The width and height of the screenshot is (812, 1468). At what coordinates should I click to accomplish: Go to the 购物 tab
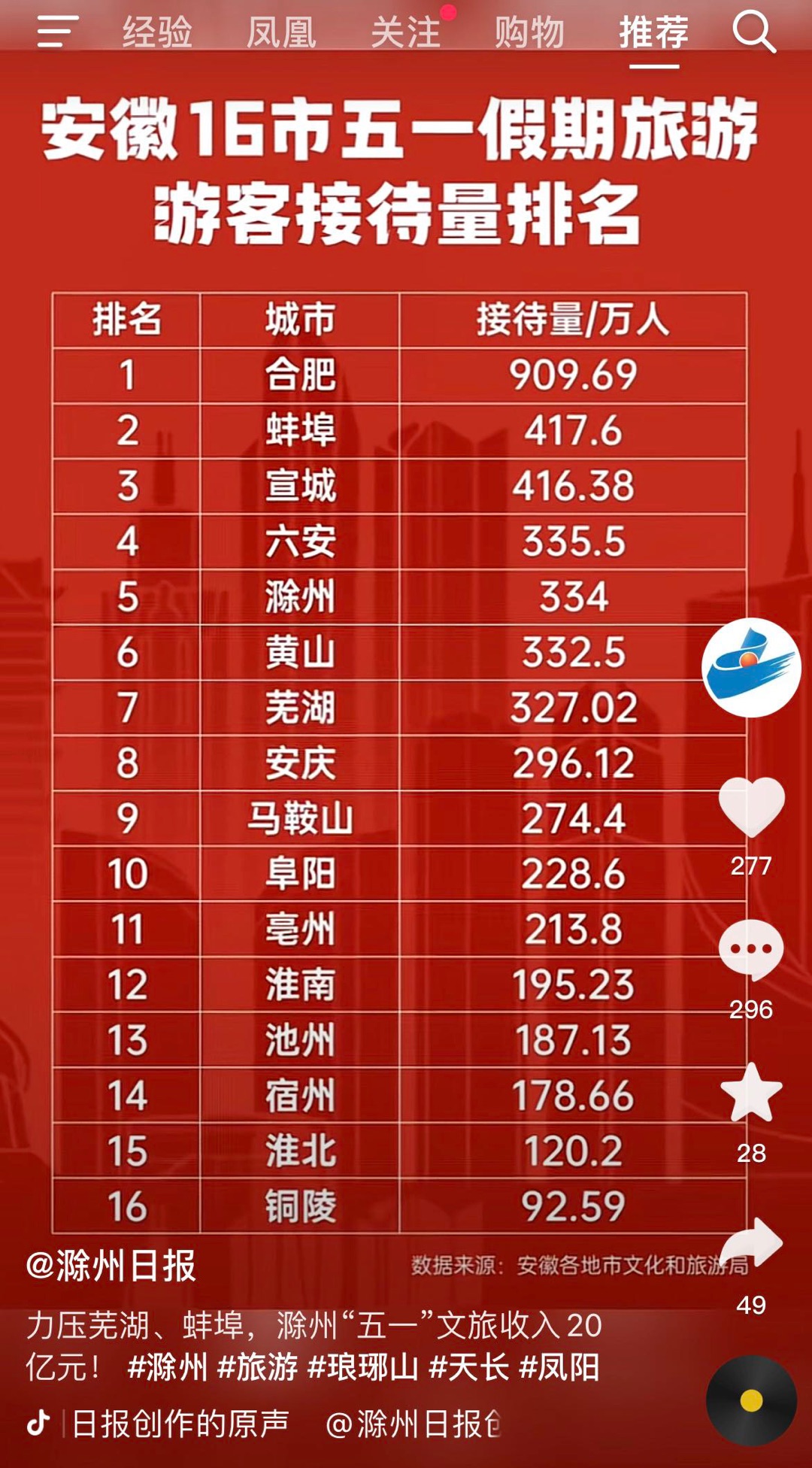529,32
